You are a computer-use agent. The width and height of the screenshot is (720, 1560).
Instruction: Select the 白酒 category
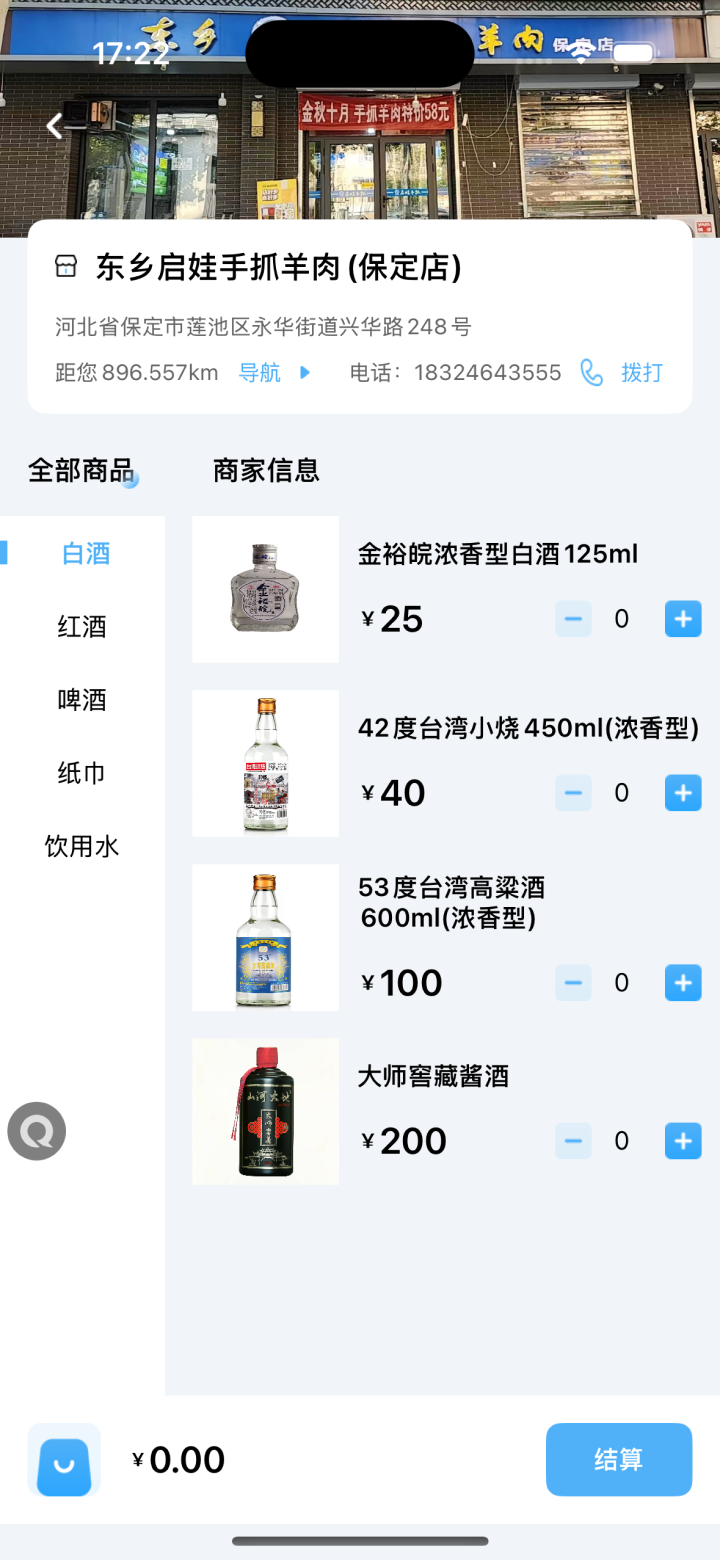pyautogui.click(x=85, y=554)
